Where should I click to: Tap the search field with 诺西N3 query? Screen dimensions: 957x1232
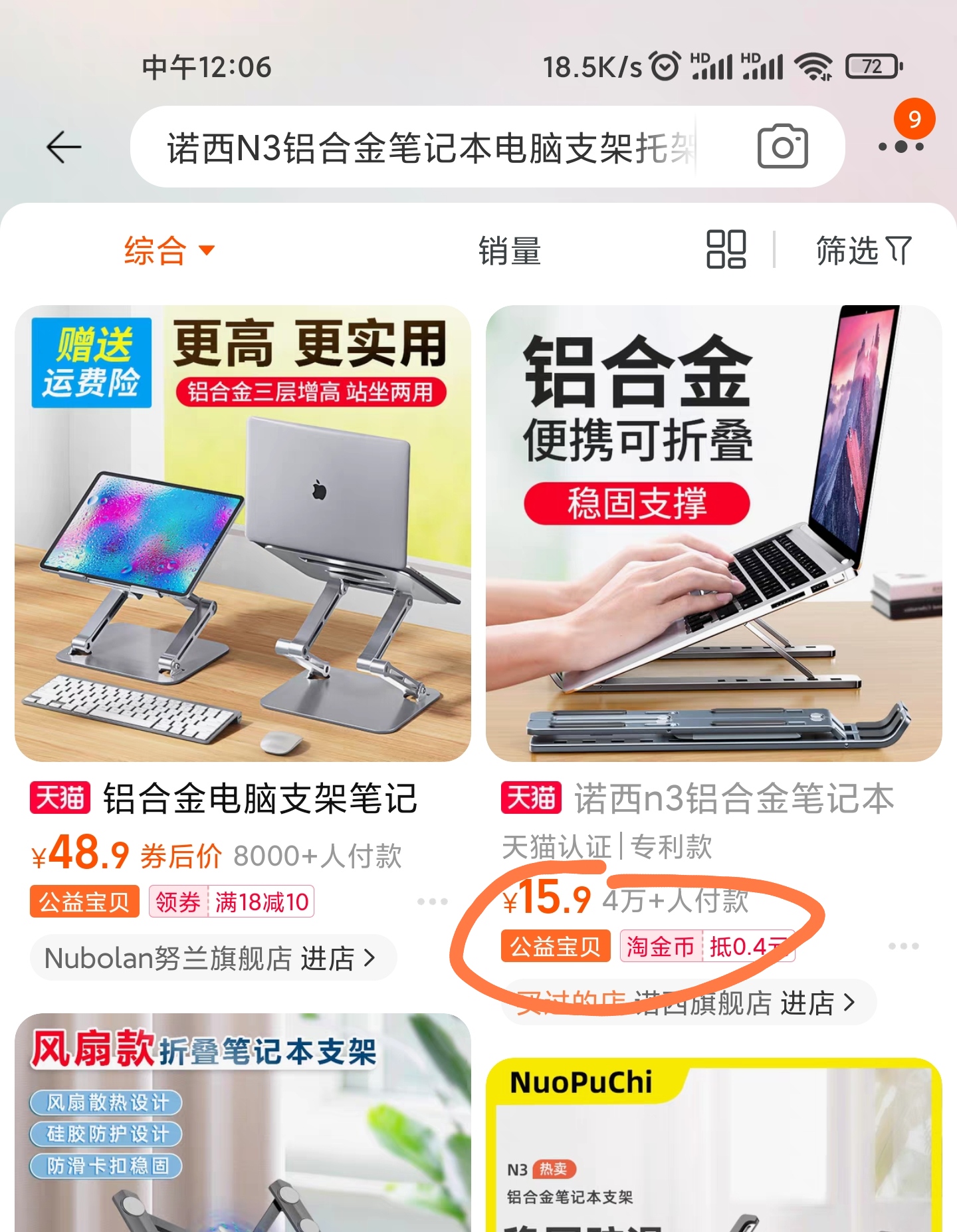(x=431, y=148)
